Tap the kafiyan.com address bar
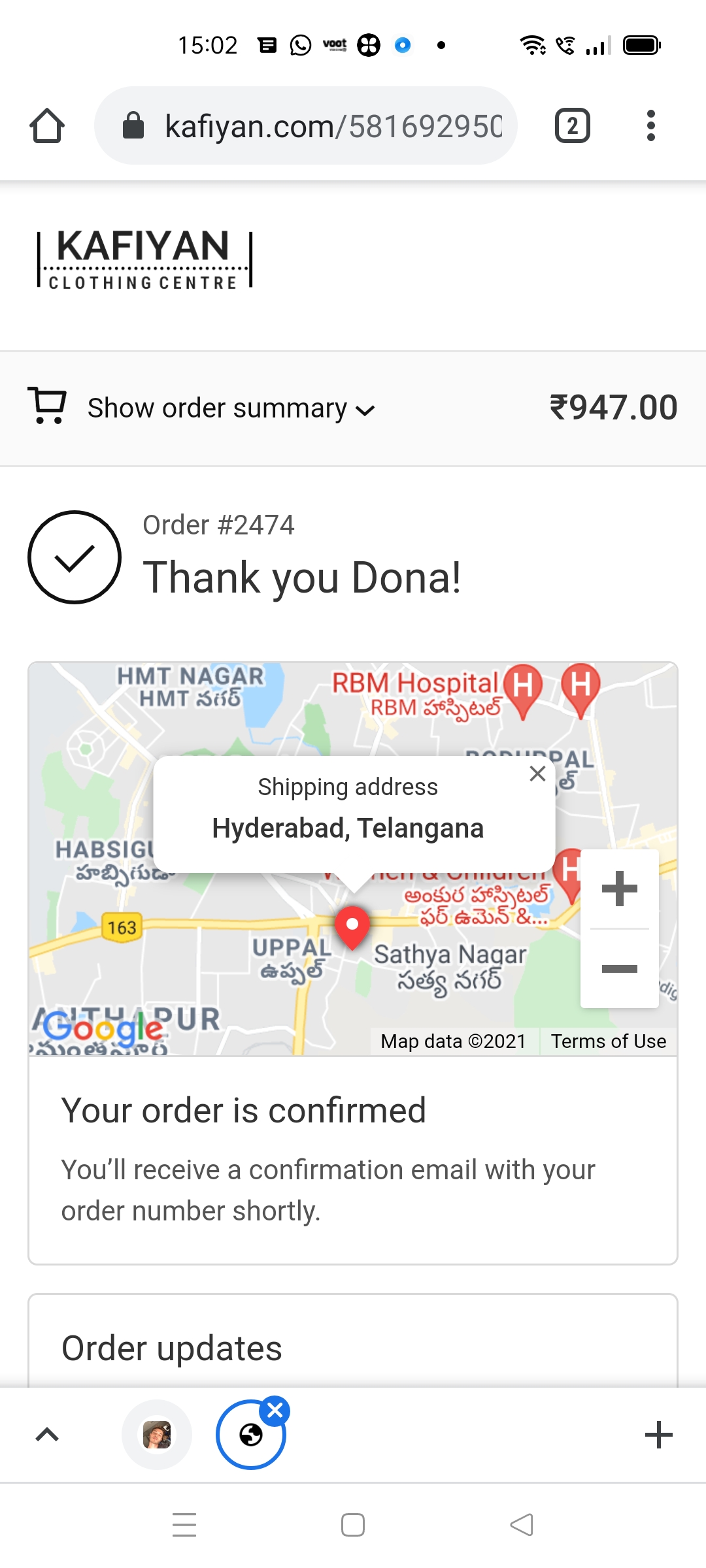This screenshot has height=1568, width=706. (x=306, y=125)
